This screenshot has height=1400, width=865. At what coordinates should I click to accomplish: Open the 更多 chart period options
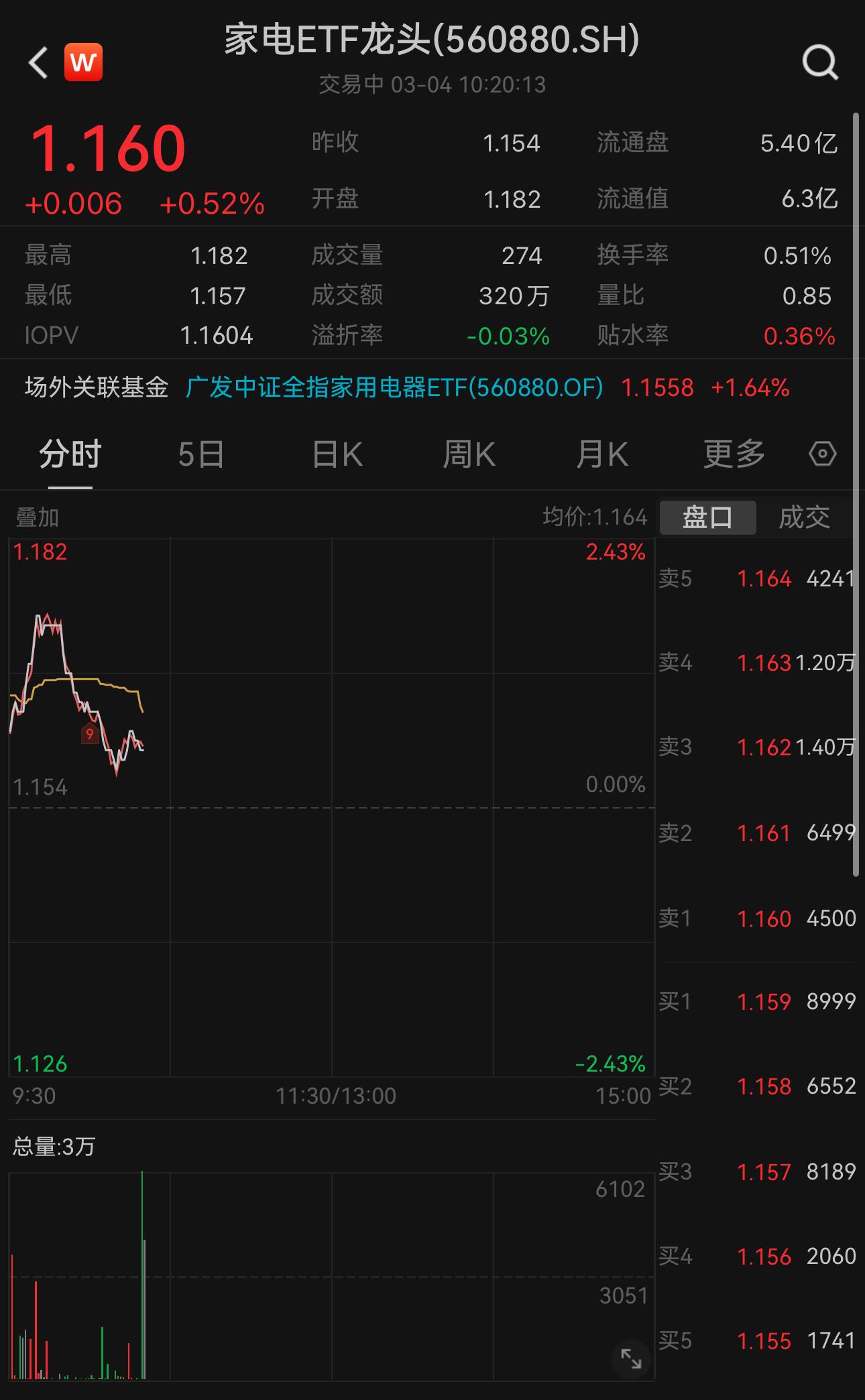coord(734,454)
